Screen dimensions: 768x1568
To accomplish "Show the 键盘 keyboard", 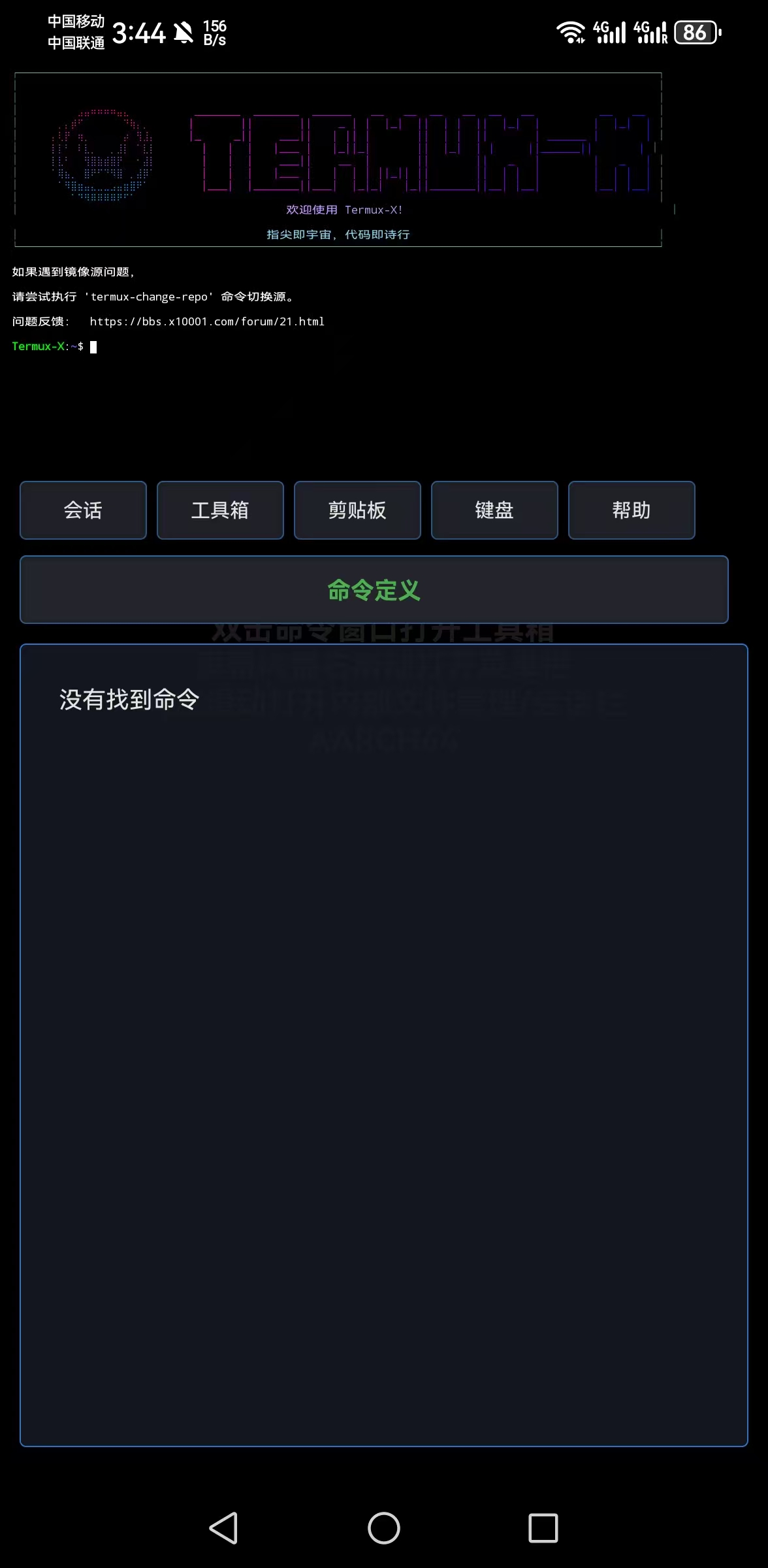I will click(494, 510).
